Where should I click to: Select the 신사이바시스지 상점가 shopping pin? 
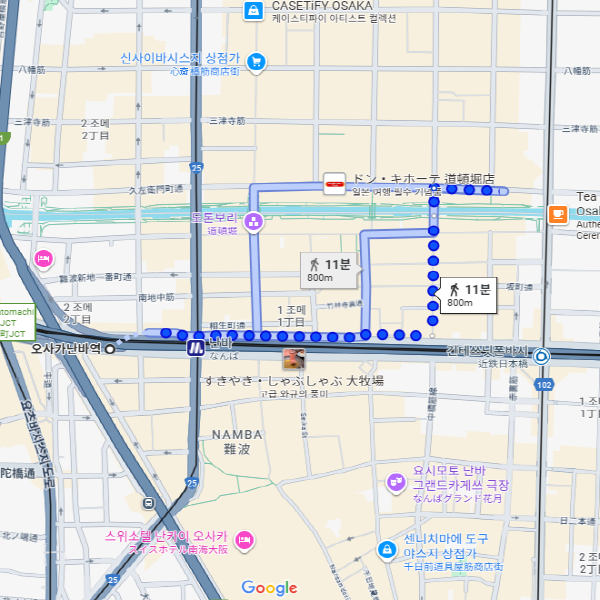tap(257, 62)
